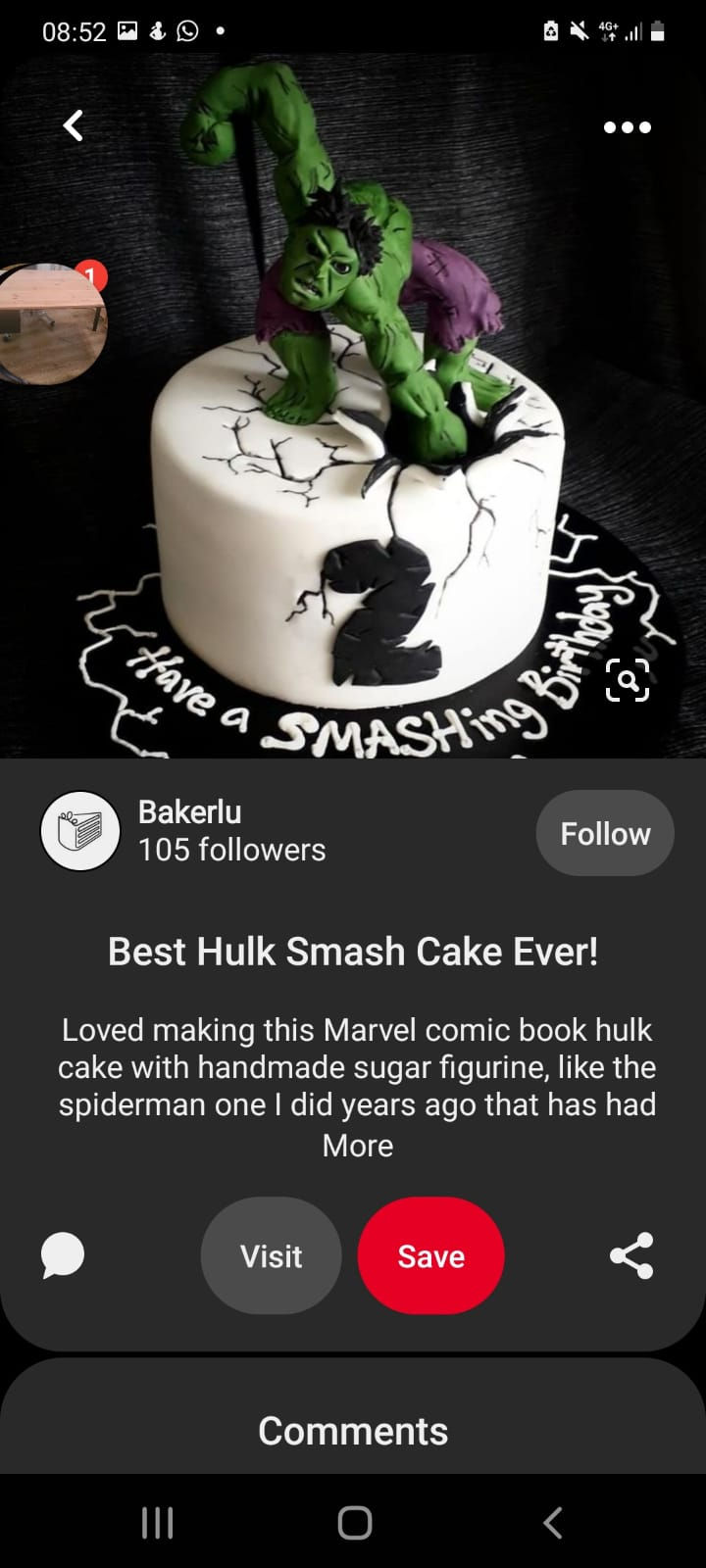Viewport: 706px width, 1568px height.
Task: Expand the description with More
Action: (x=358, y=1146)
